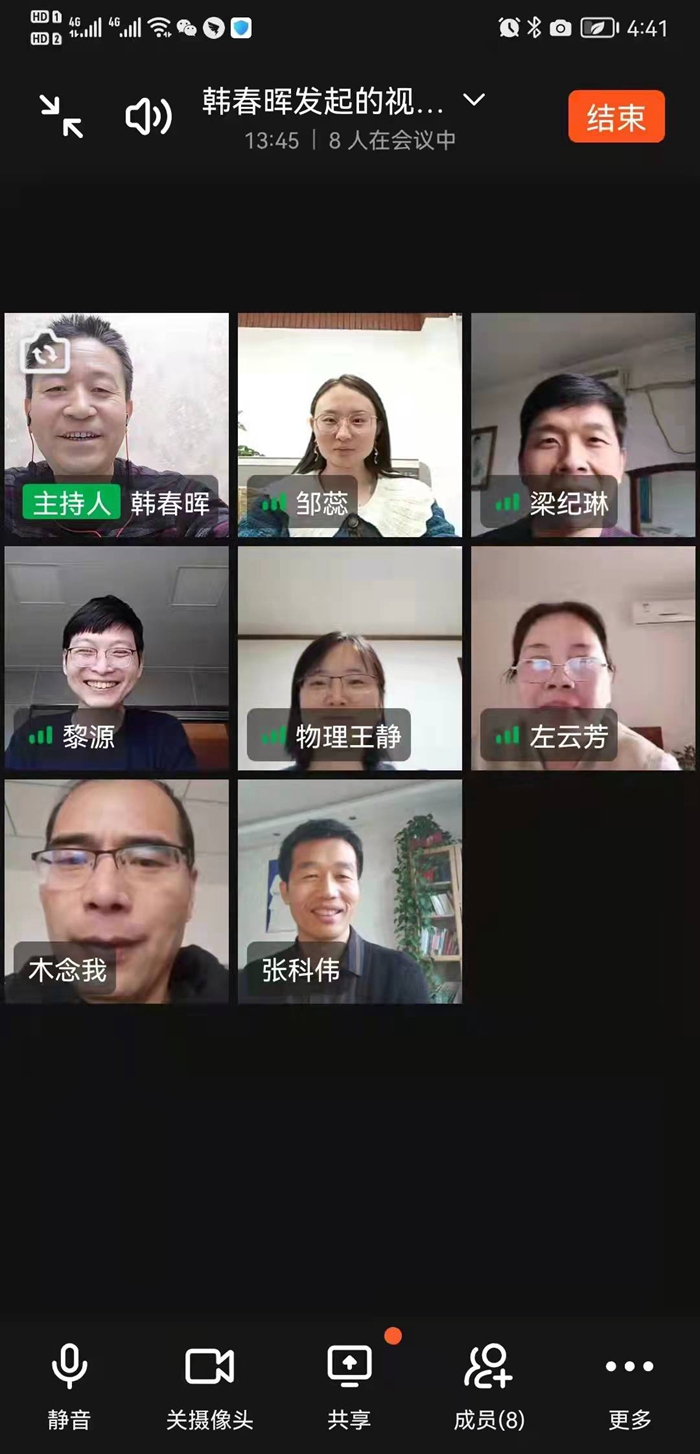
Task: Select 物理王静's video tile
Action: pos(350,658)
